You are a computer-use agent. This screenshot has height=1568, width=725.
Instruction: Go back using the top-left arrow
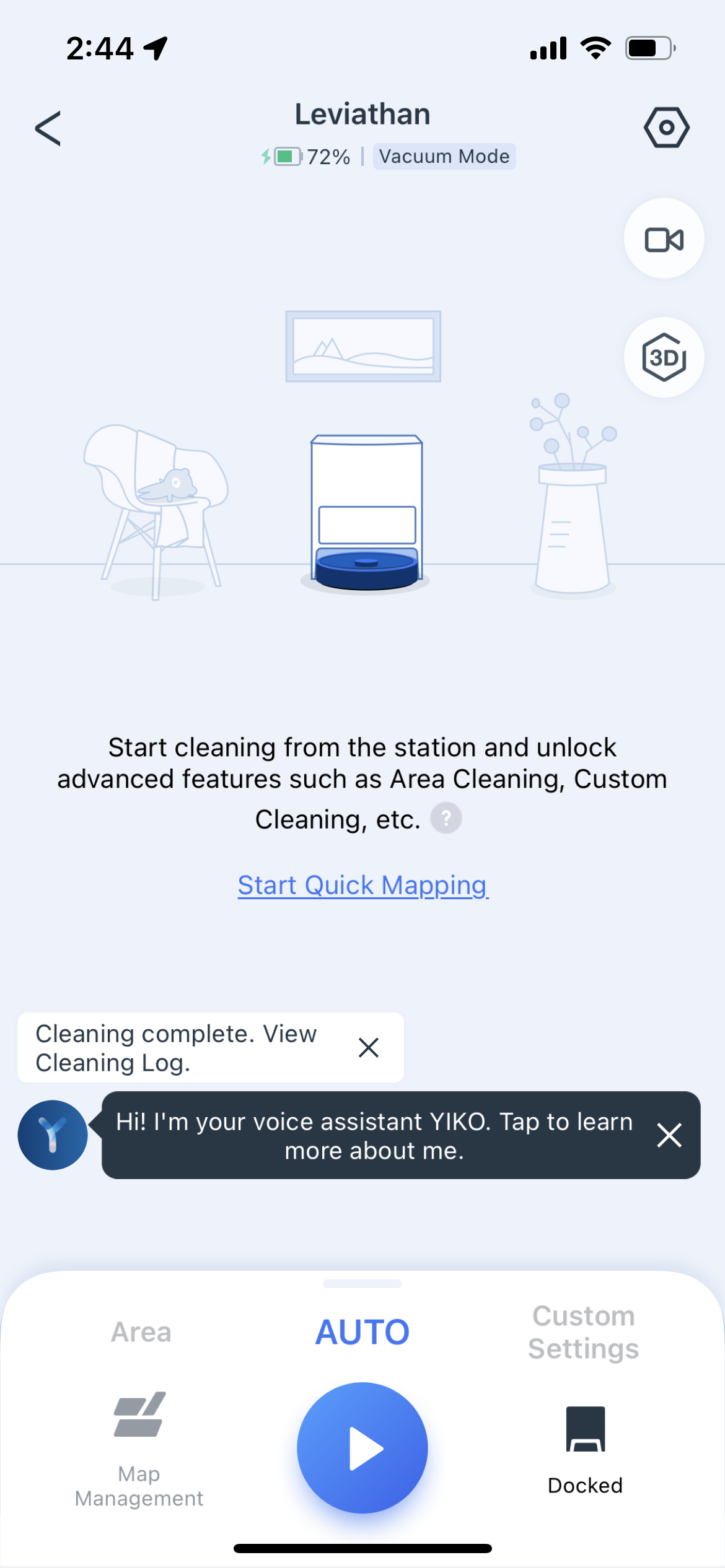tap(48, 129)
